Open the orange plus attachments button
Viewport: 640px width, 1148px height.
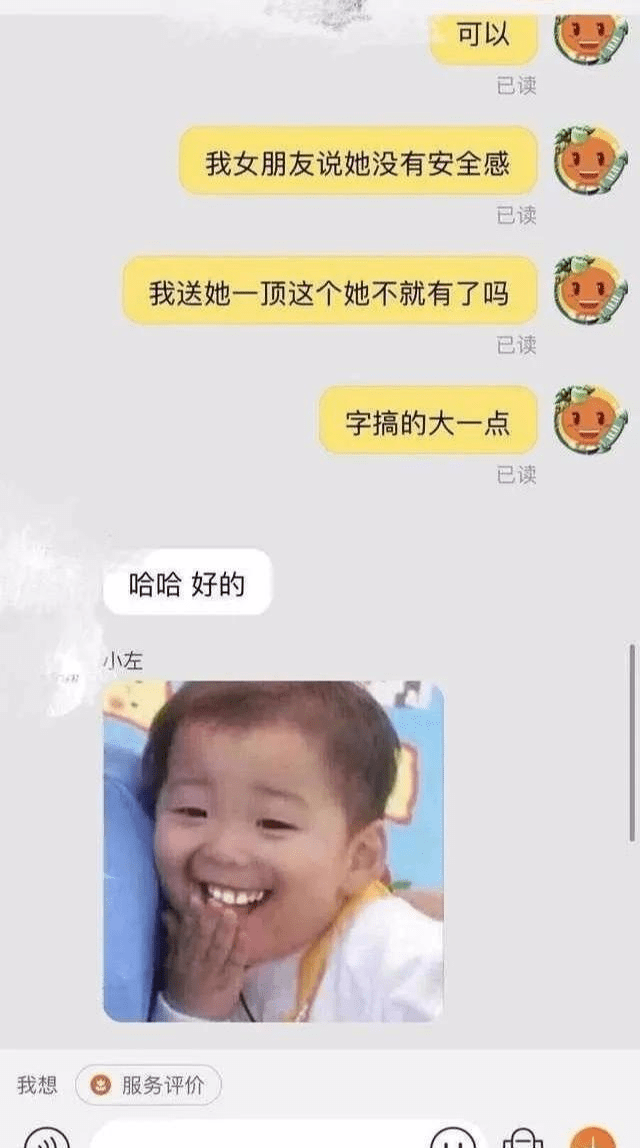tap(592, 1138)
